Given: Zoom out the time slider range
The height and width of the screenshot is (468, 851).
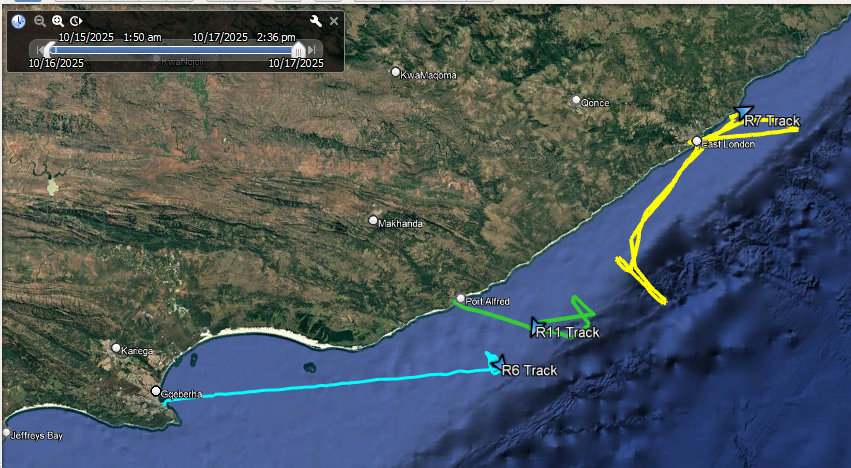Looking at the screenshot, I should tap(40, 21).
